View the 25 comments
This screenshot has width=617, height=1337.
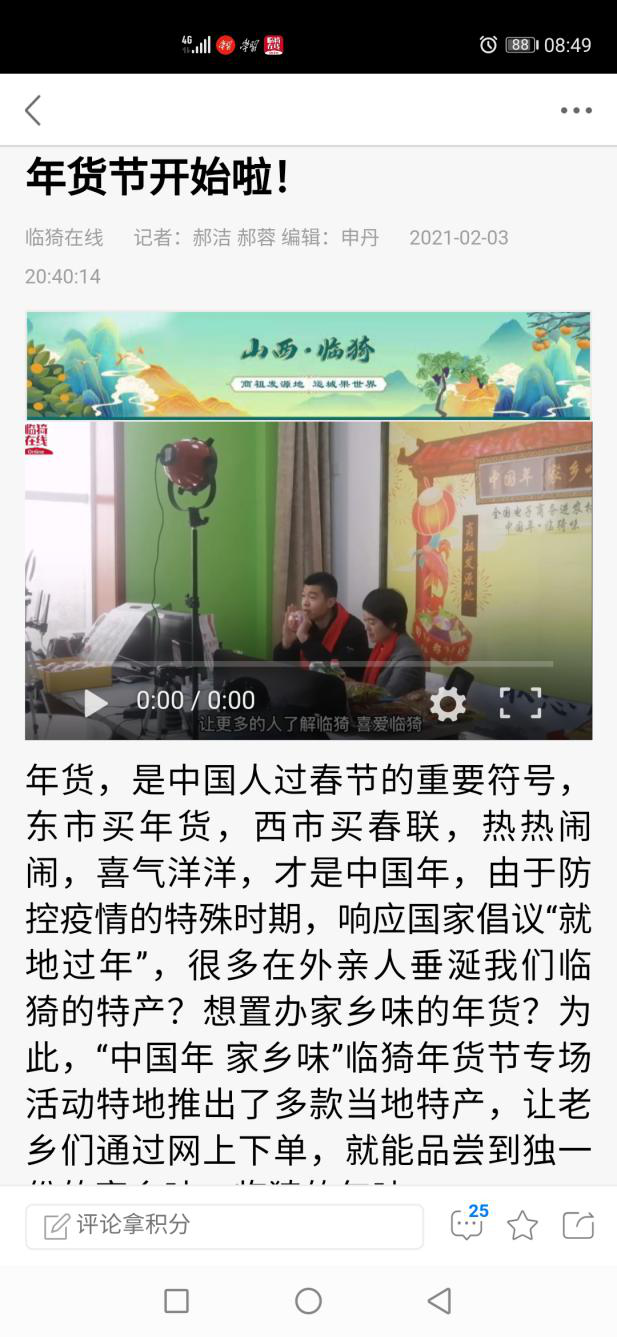click(467, 1224)
